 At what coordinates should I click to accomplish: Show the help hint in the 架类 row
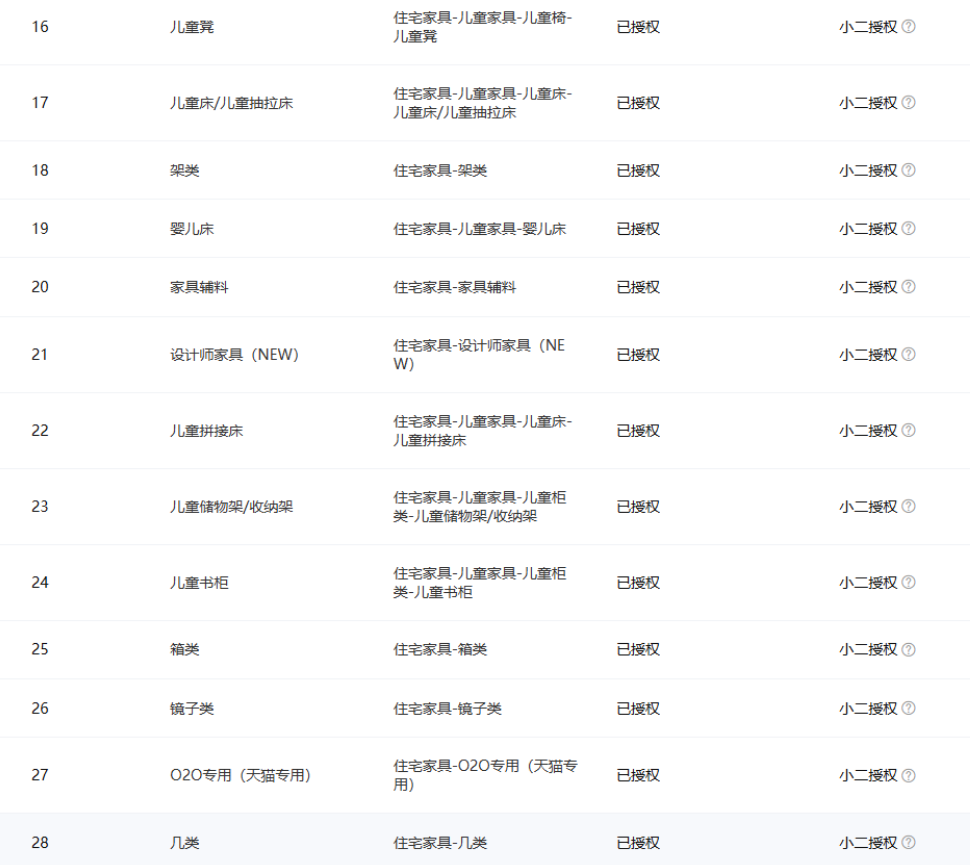click(908, 170)
